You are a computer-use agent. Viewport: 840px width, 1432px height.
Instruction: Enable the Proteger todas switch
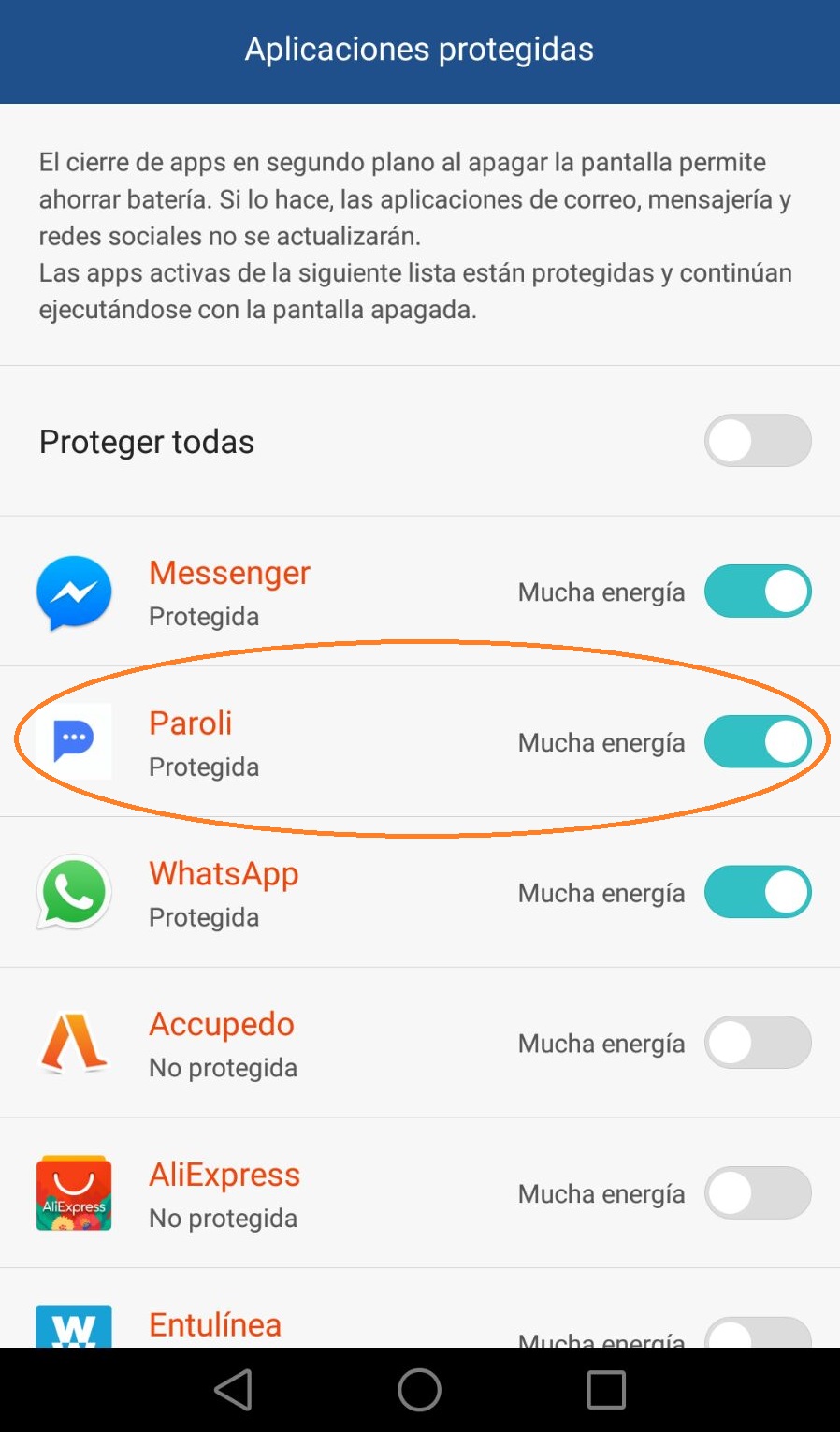click(x=758, y=441)
